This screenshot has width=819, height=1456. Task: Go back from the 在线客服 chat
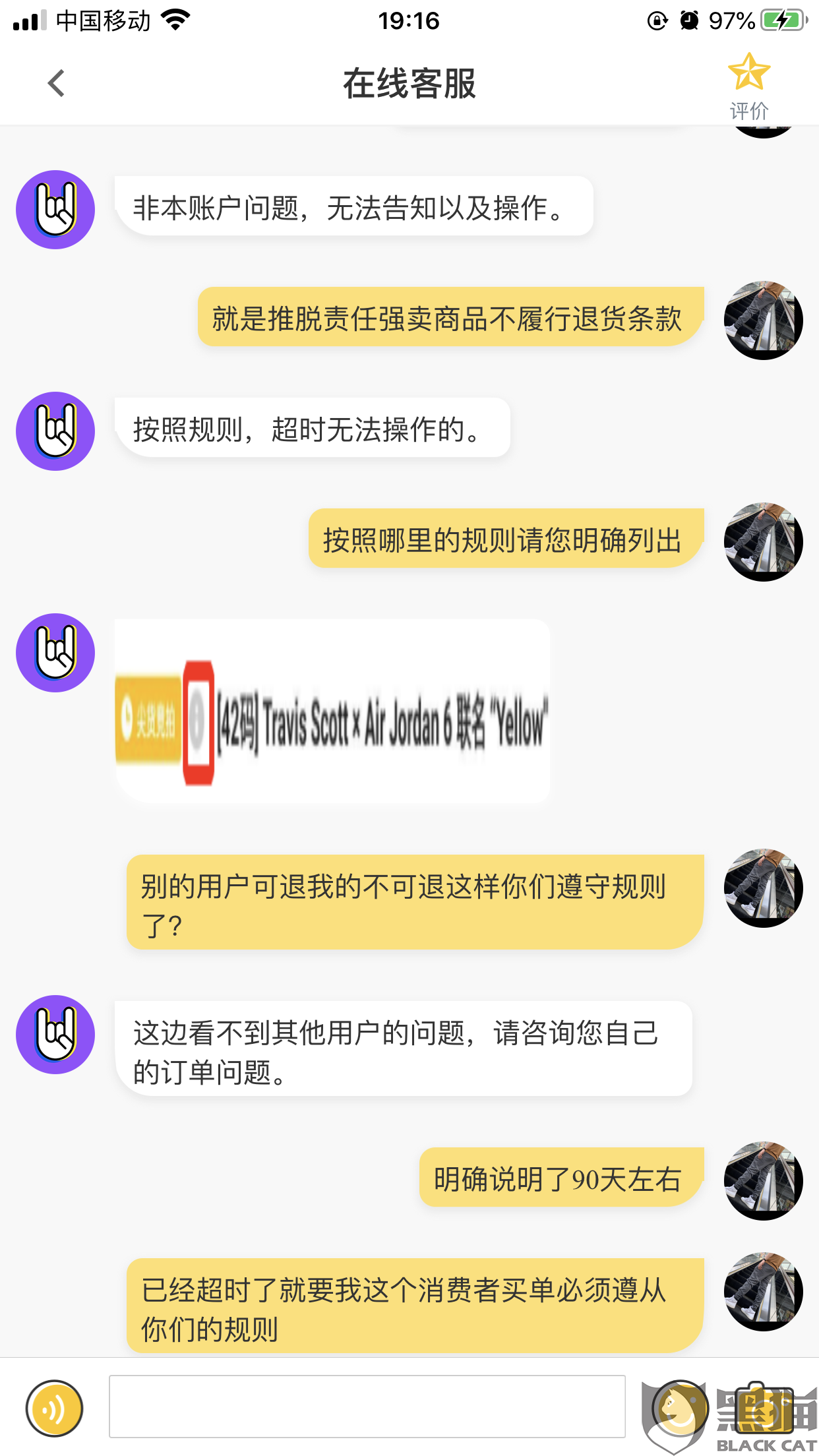[x=57, y=84]
